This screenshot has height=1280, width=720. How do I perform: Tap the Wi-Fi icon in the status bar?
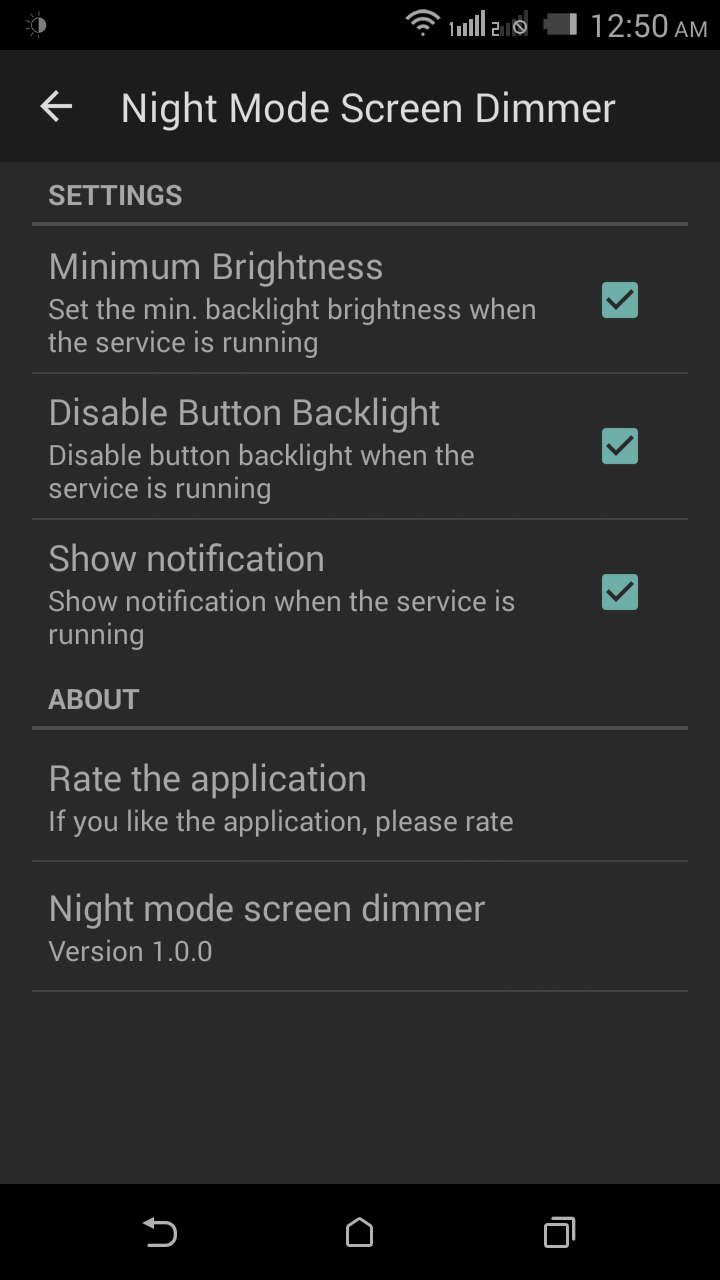point(421,22)
